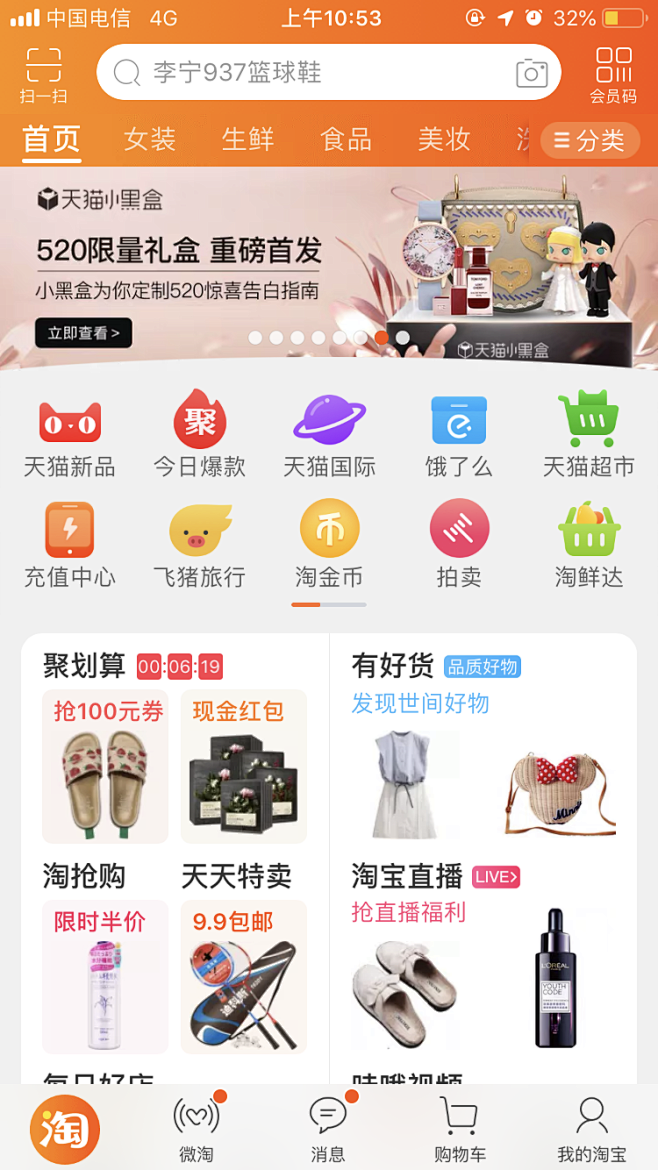Switch to the 生鲜 tab
This screenshot has height=1170, width=658.
(x=248, y=139)
